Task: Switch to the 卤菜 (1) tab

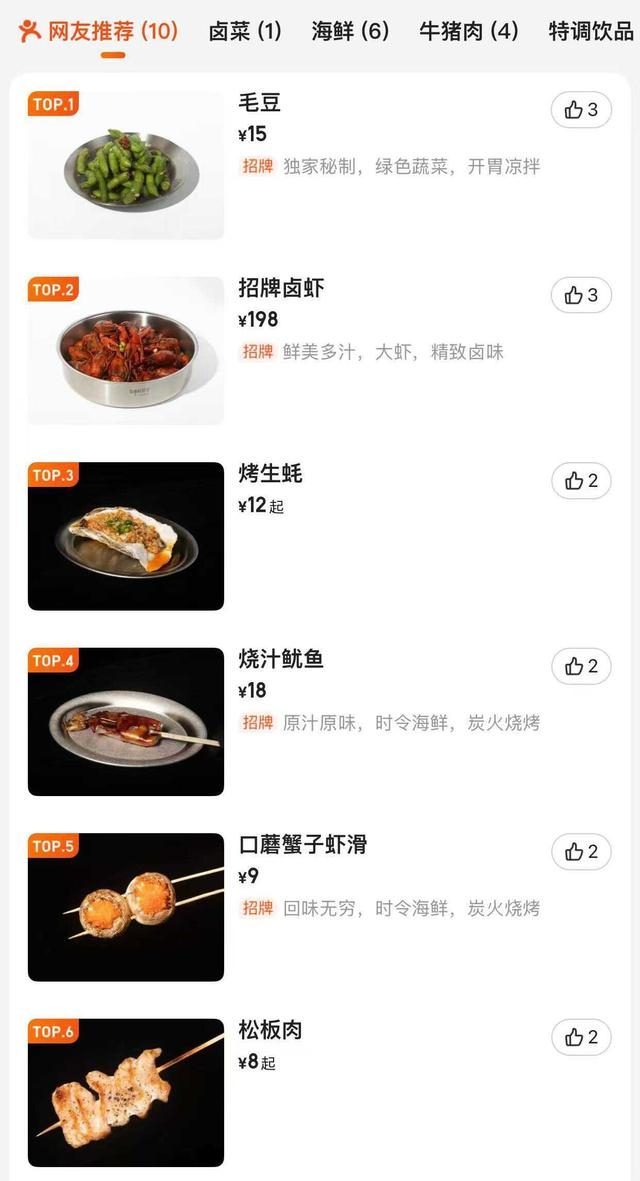Action: pos(245,31)
